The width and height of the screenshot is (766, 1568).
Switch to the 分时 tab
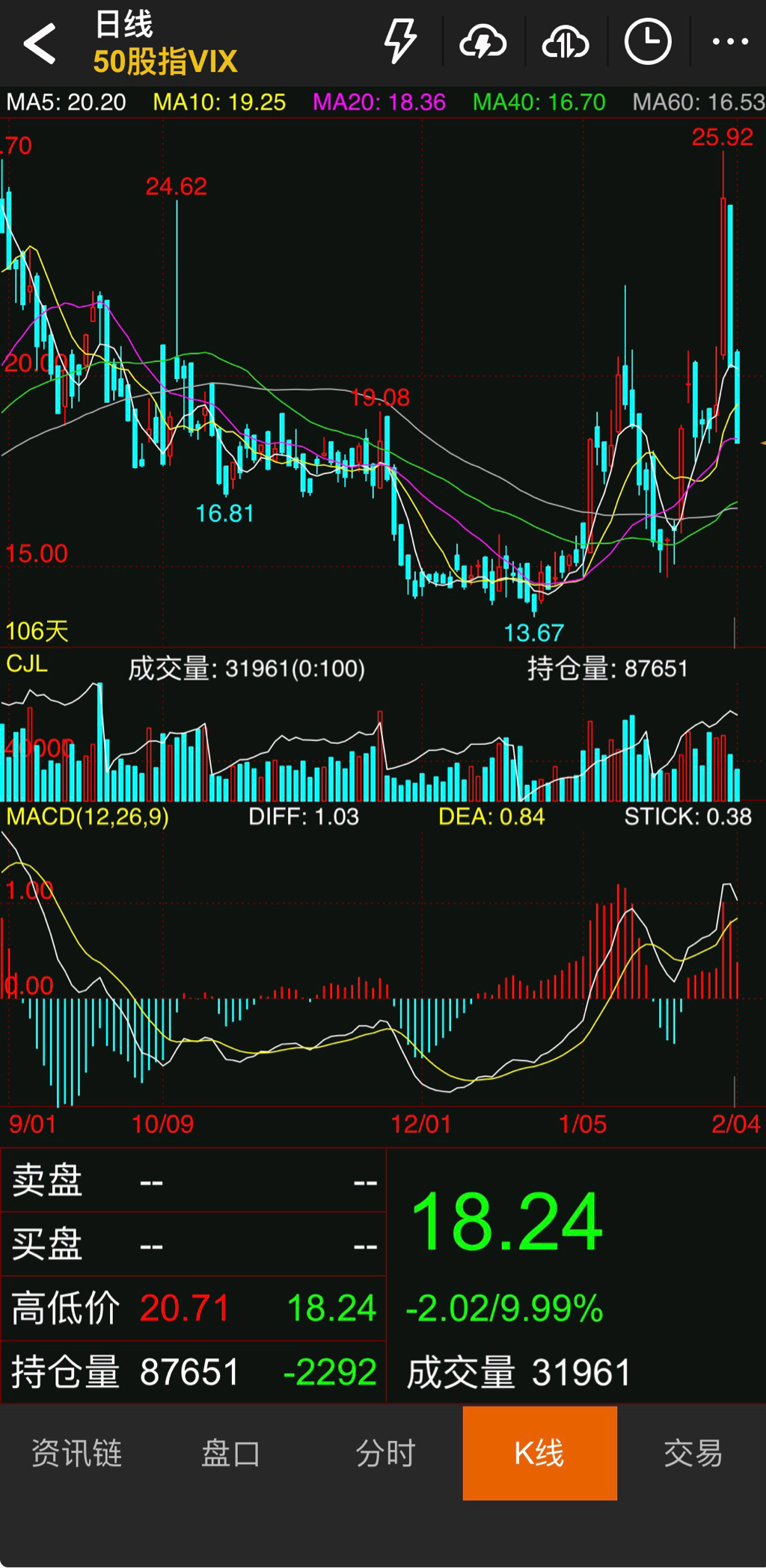(x=385, y=1453)
